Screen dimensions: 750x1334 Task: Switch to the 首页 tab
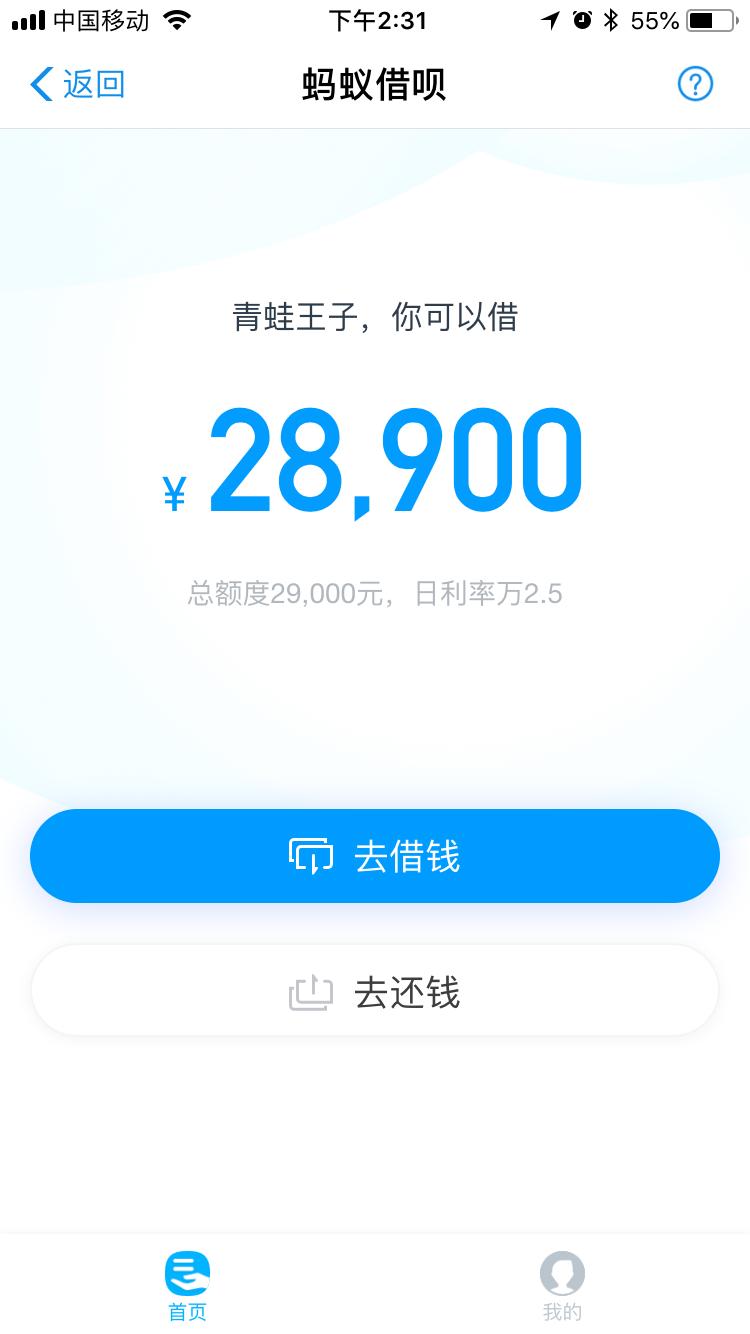pos(187,1285)
